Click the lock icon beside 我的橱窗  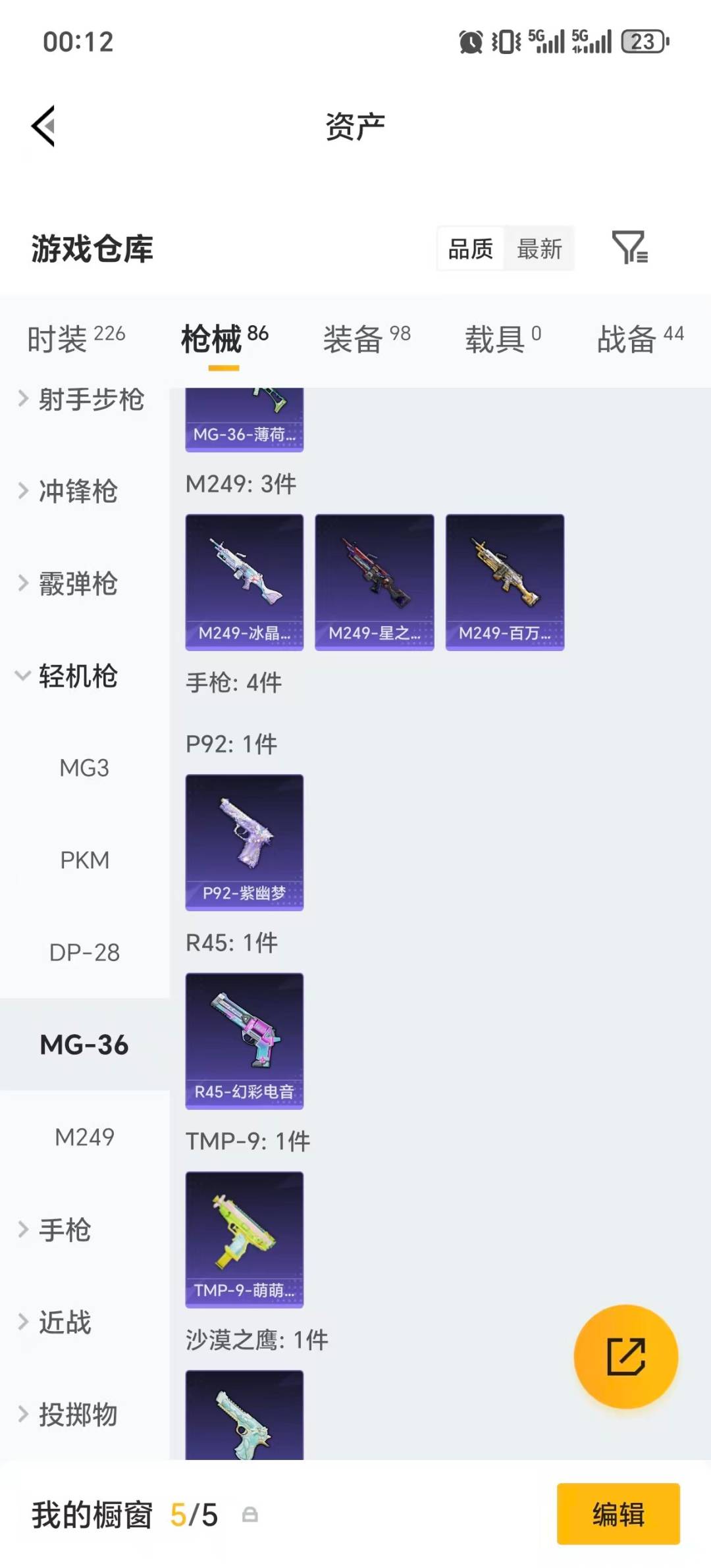(x=250, y=1515)
